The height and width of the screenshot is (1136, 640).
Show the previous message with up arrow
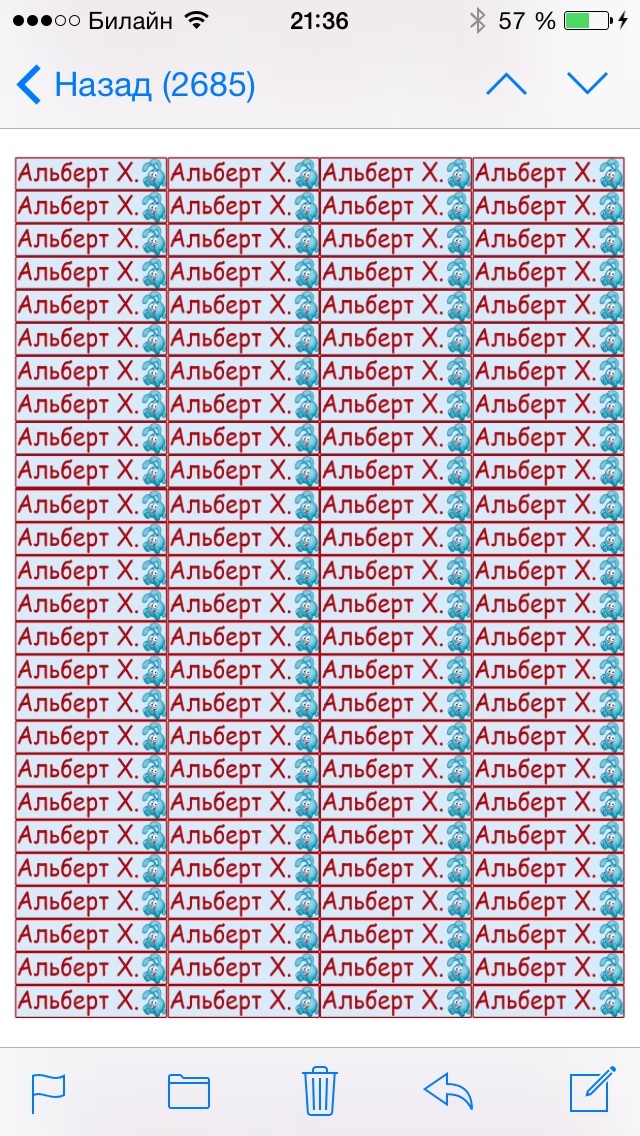pos(507,85)
